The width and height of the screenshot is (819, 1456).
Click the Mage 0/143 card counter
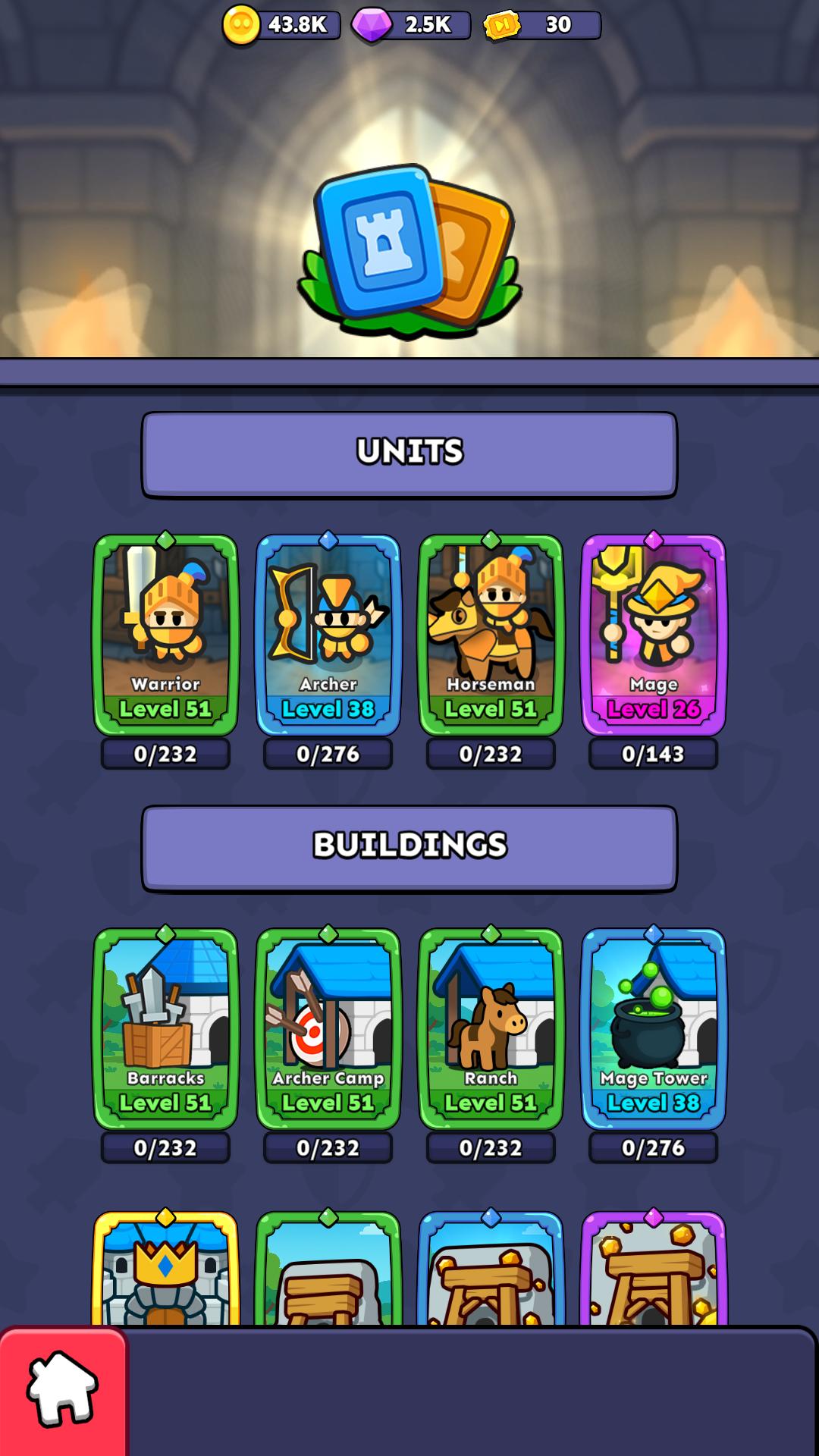tap(653, 754)
